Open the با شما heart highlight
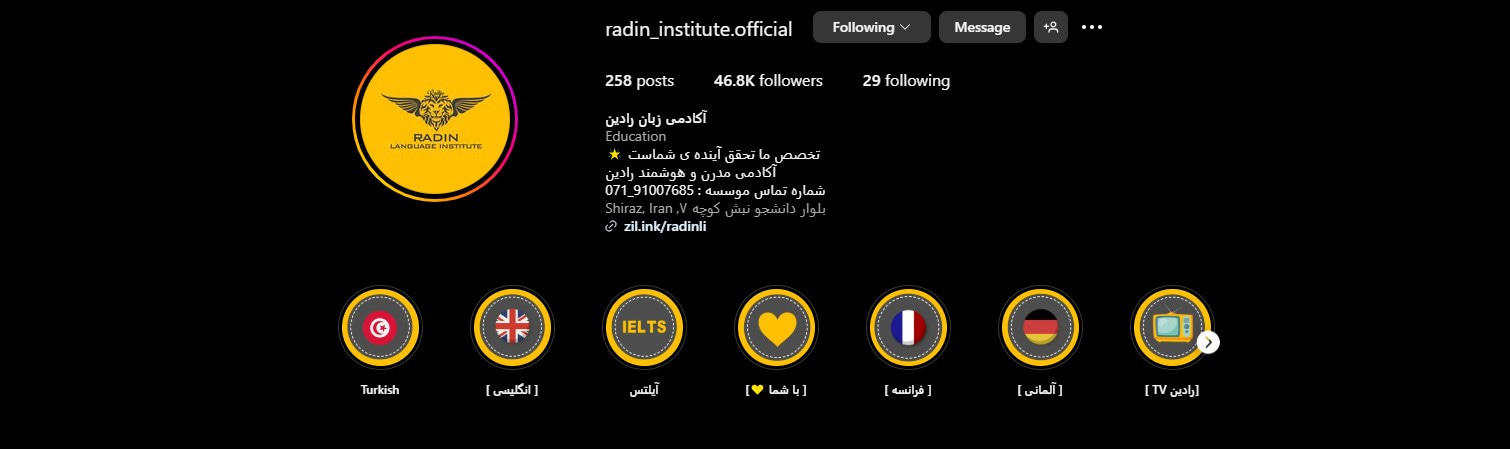Viewport: 1510px width, 449px height. tap(776, 327)
